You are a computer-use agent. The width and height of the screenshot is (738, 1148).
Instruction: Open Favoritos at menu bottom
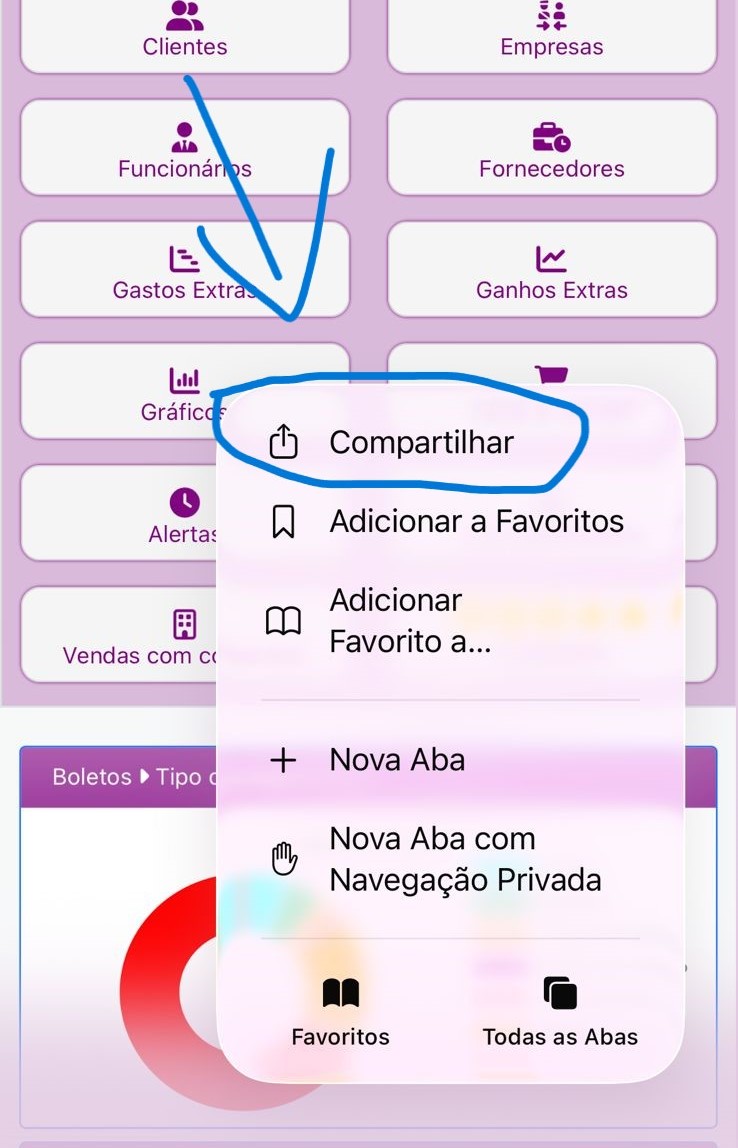point(340,1012)
